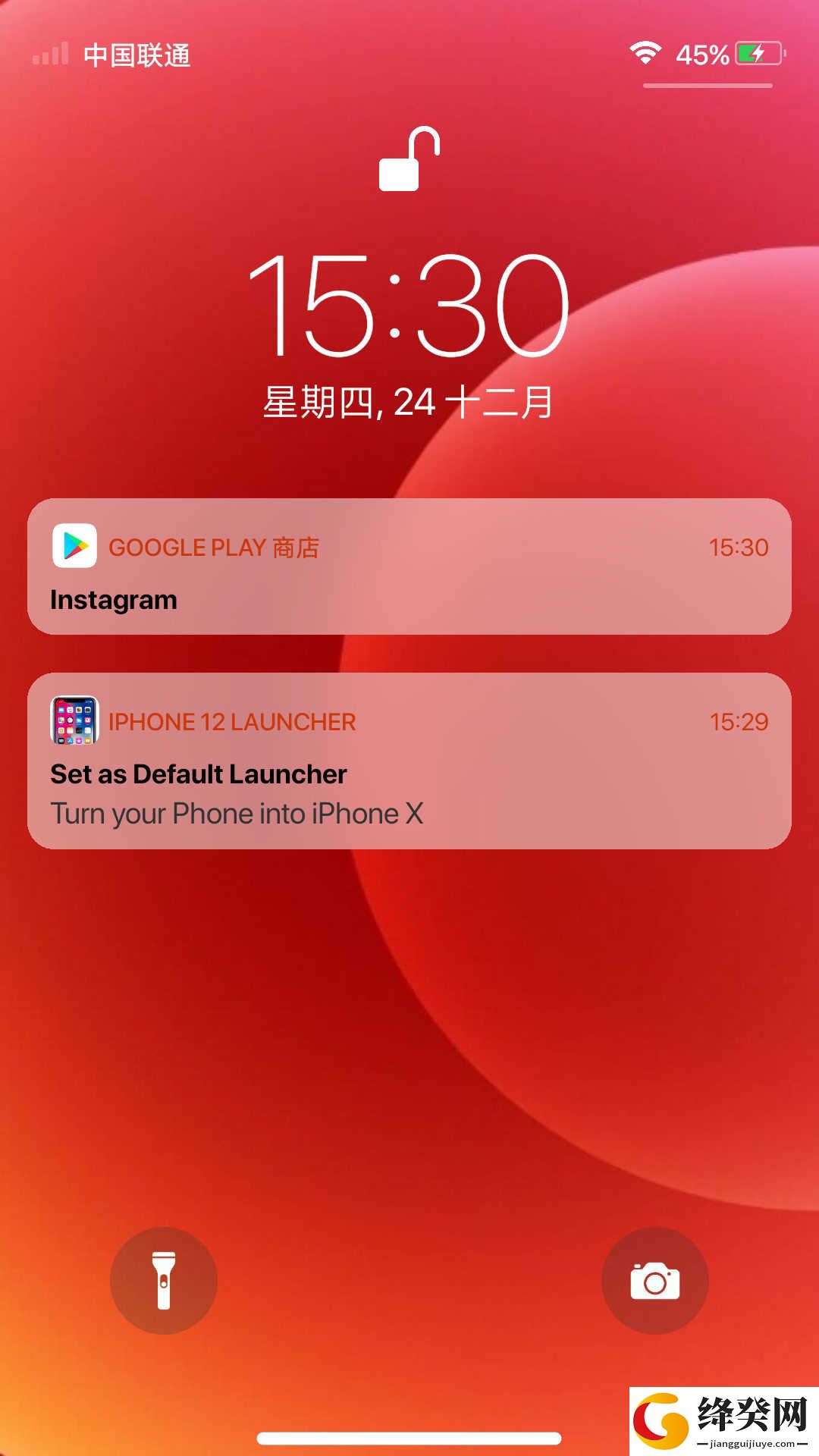819x1456 pixels.
Task: Open the iPhone 12 Launcher notification
Action: (409, 761)
